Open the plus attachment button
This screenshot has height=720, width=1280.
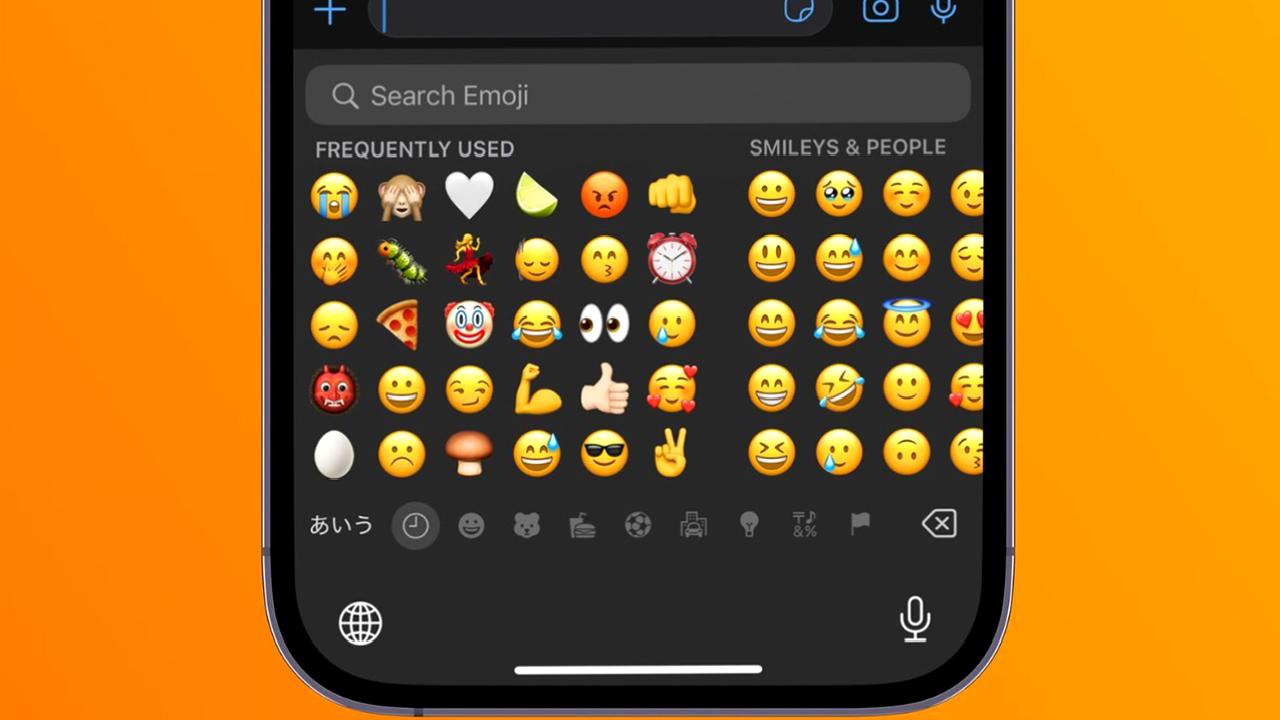pyautogui.click(x=330, y=11)
